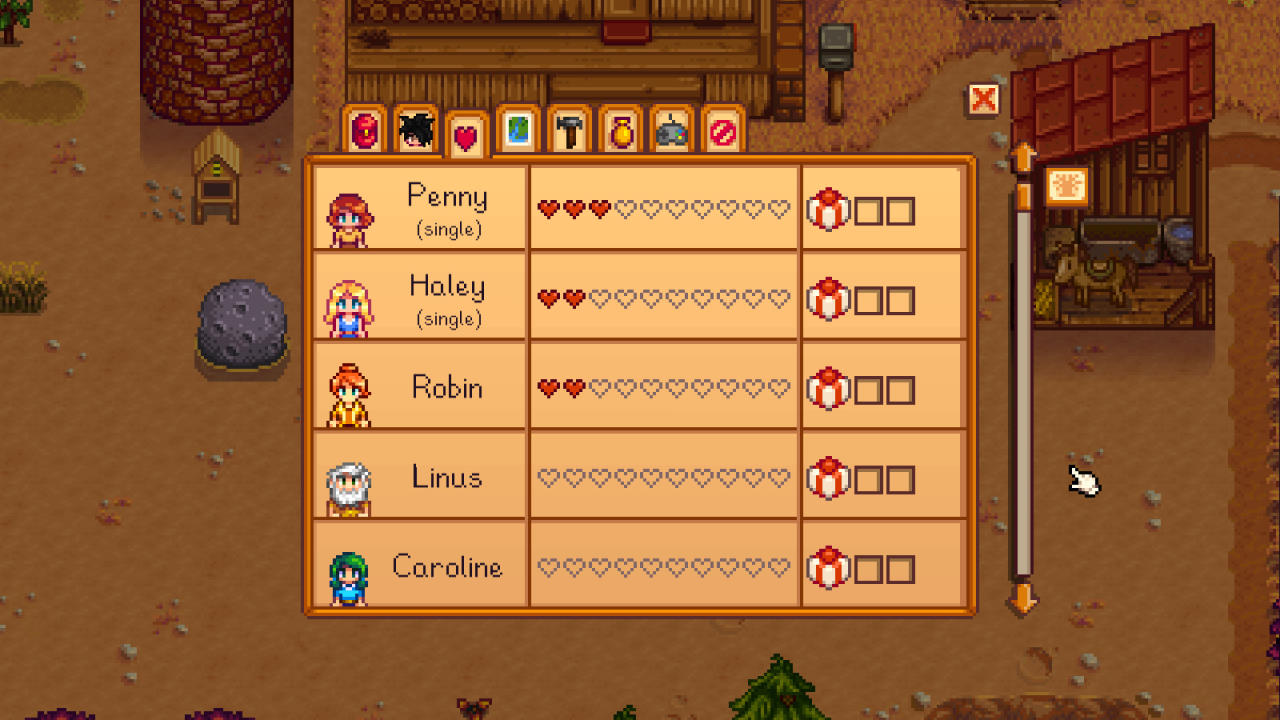Open the options gamepad tab
The height and width of the screenshot is (720, 1280).
click(671, 130)
